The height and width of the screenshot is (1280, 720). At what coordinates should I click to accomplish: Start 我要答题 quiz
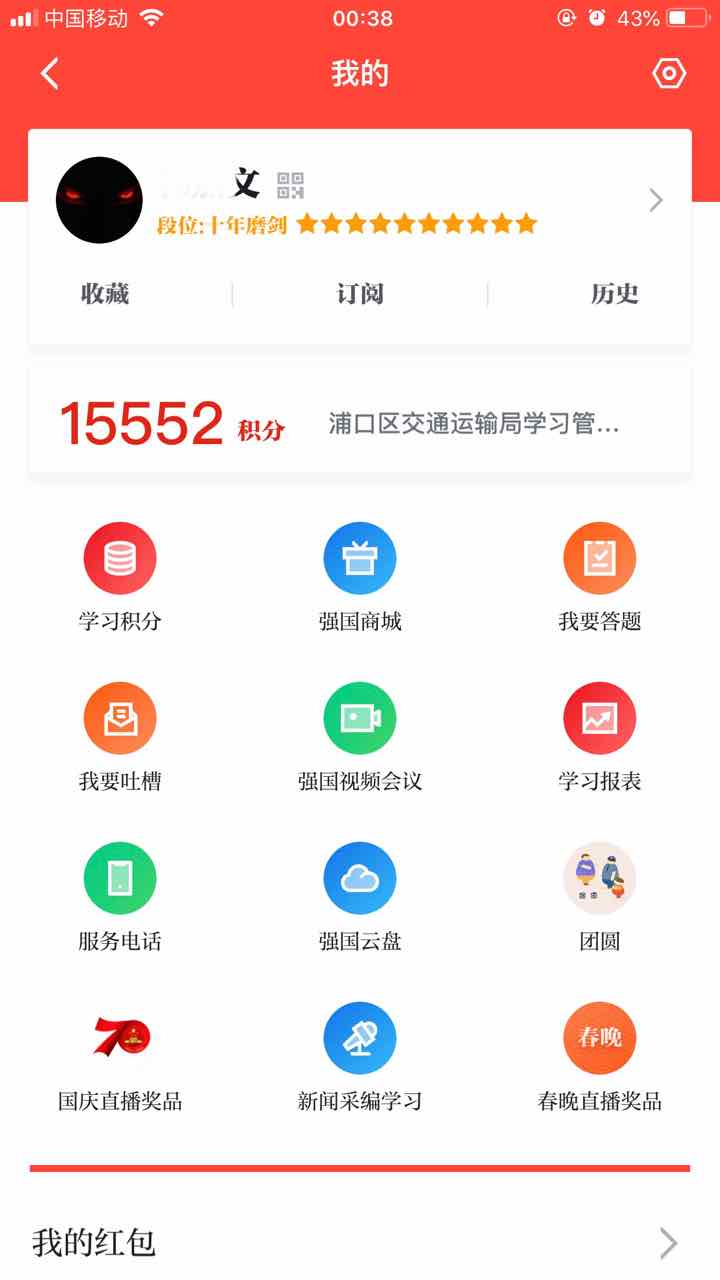pyautogui.click(x=600, y=577)
